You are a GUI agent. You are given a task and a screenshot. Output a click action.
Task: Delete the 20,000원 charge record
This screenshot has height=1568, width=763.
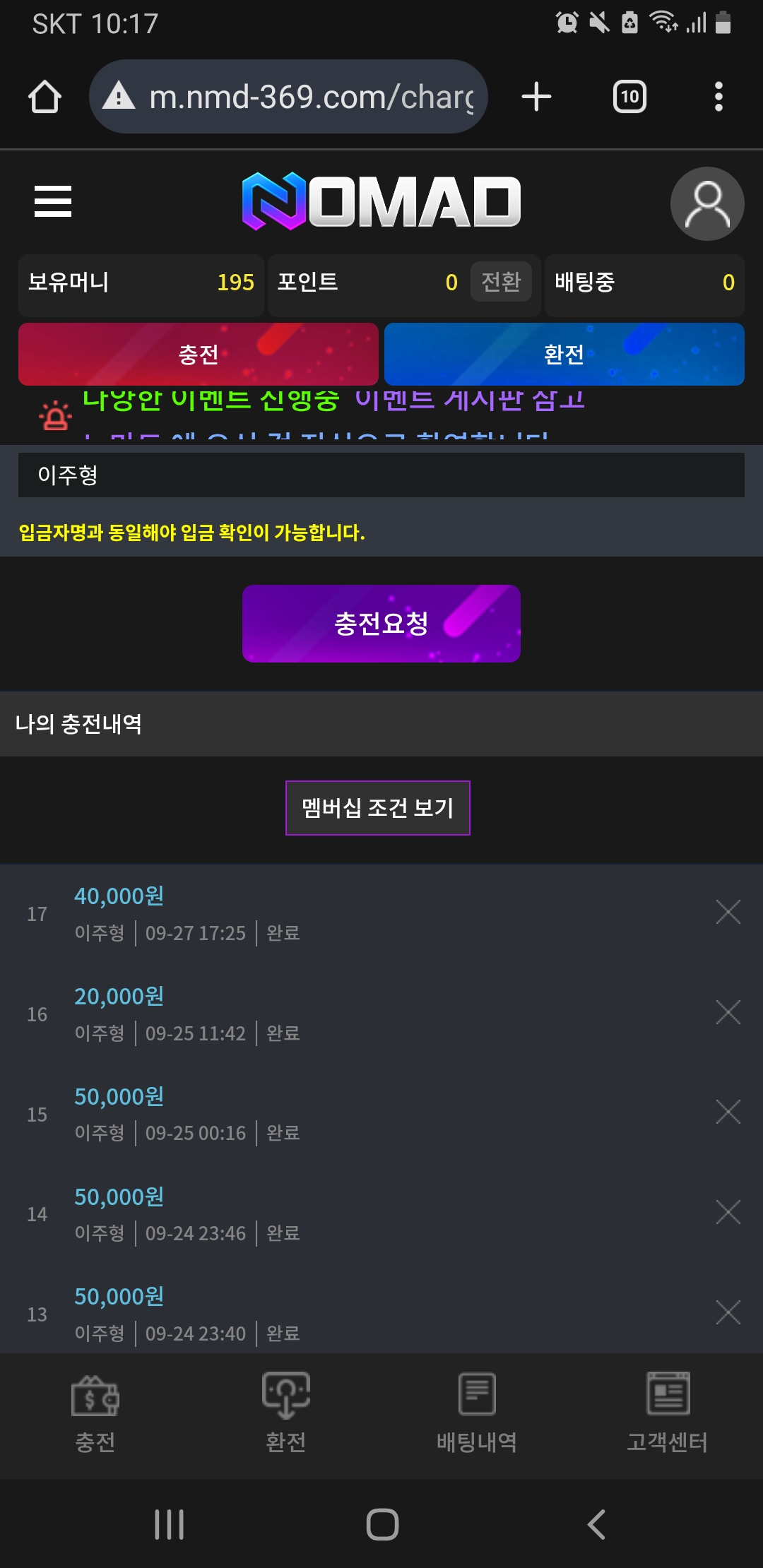[x=728, y=1013]
